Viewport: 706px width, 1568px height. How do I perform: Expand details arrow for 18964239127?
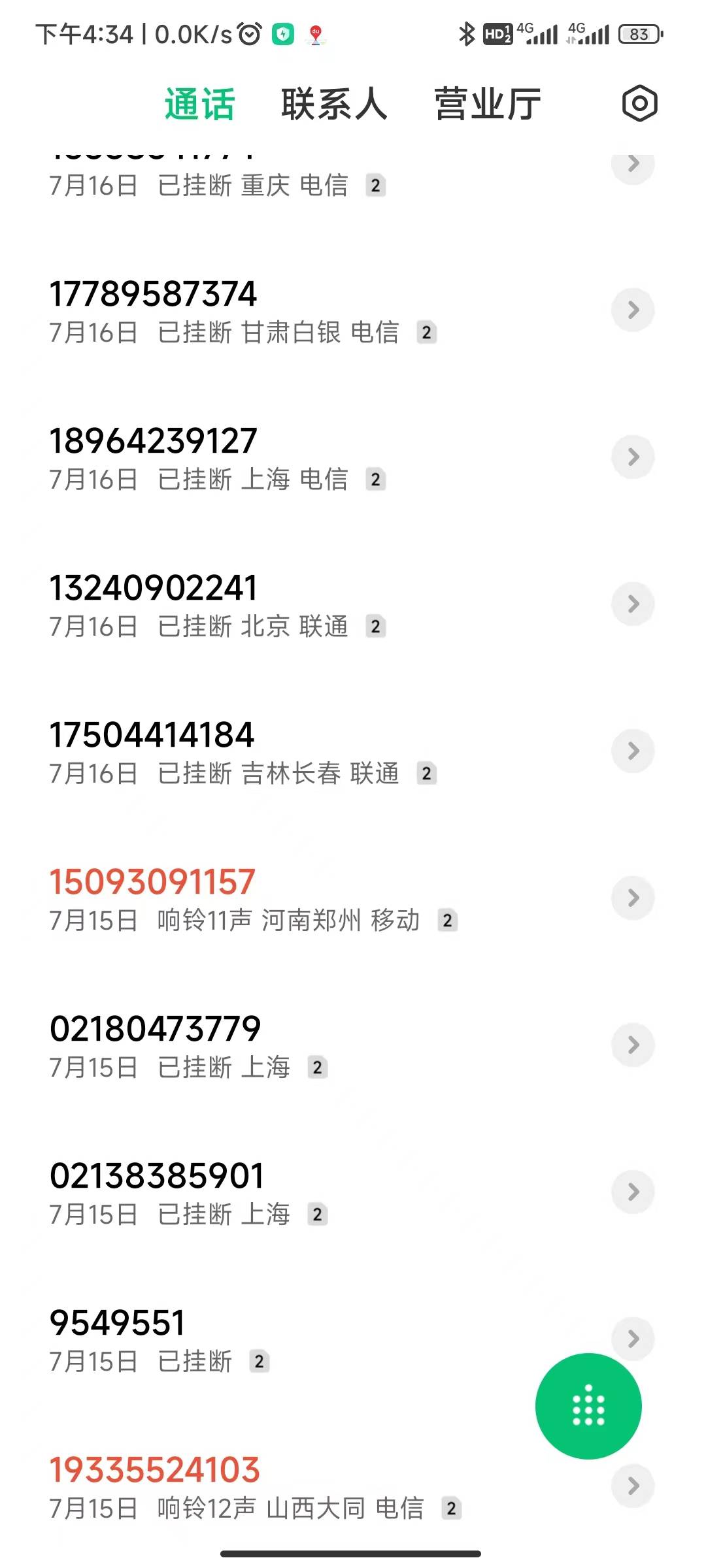[632, 456]
